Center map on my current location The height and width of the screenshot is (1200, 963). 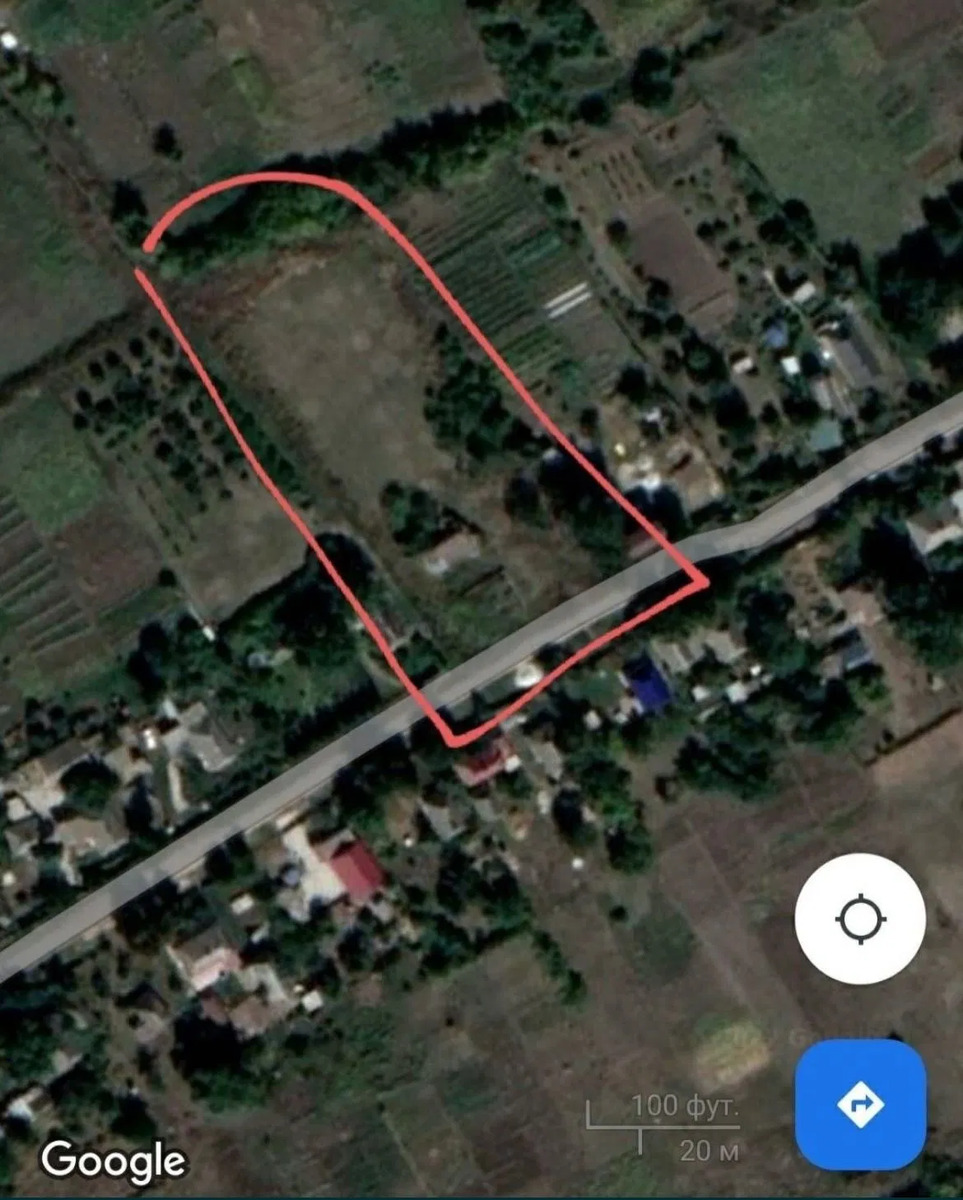tap(860, 918)
